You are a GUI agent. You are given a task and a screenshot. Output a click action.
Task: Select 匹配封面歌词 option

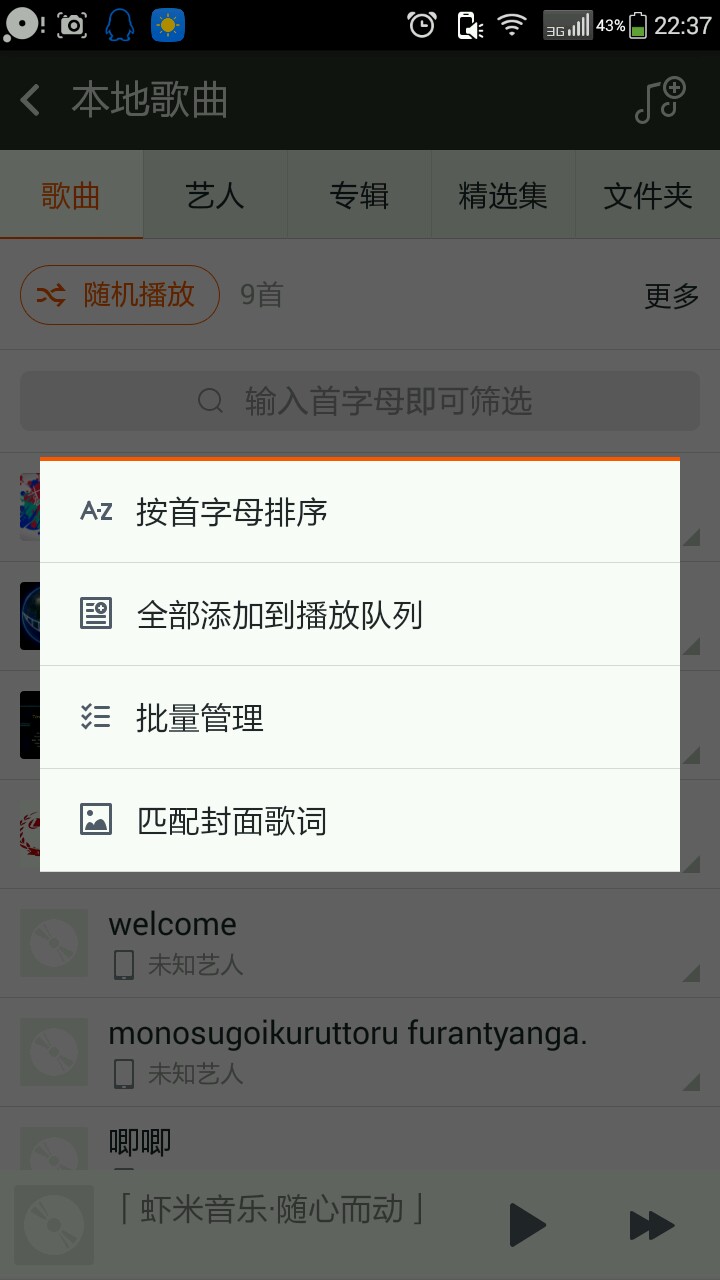tap(360, 821)
